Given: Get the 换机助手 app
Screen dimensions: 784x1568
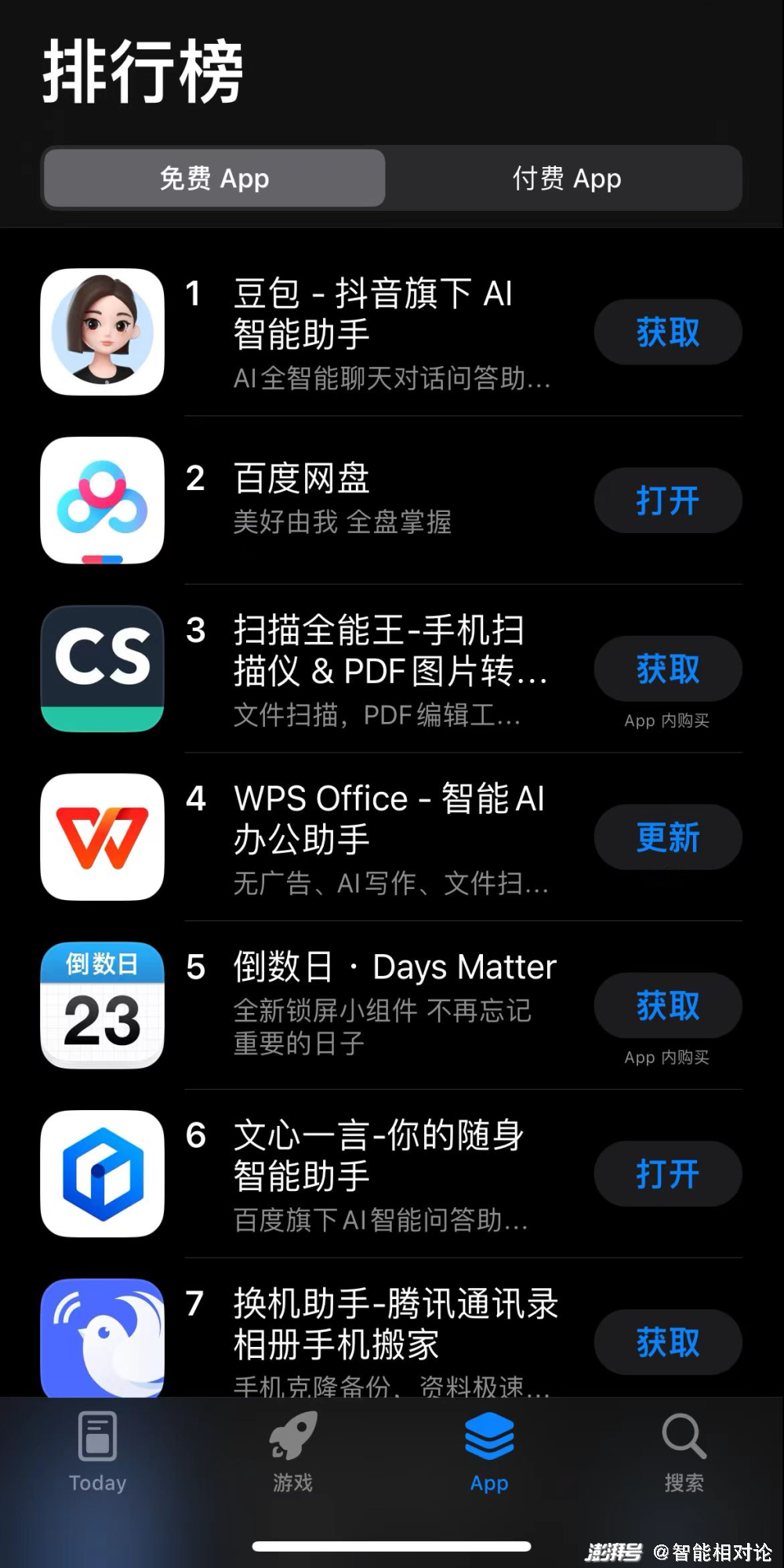Looking at the screenshot, I should 667,1342.
